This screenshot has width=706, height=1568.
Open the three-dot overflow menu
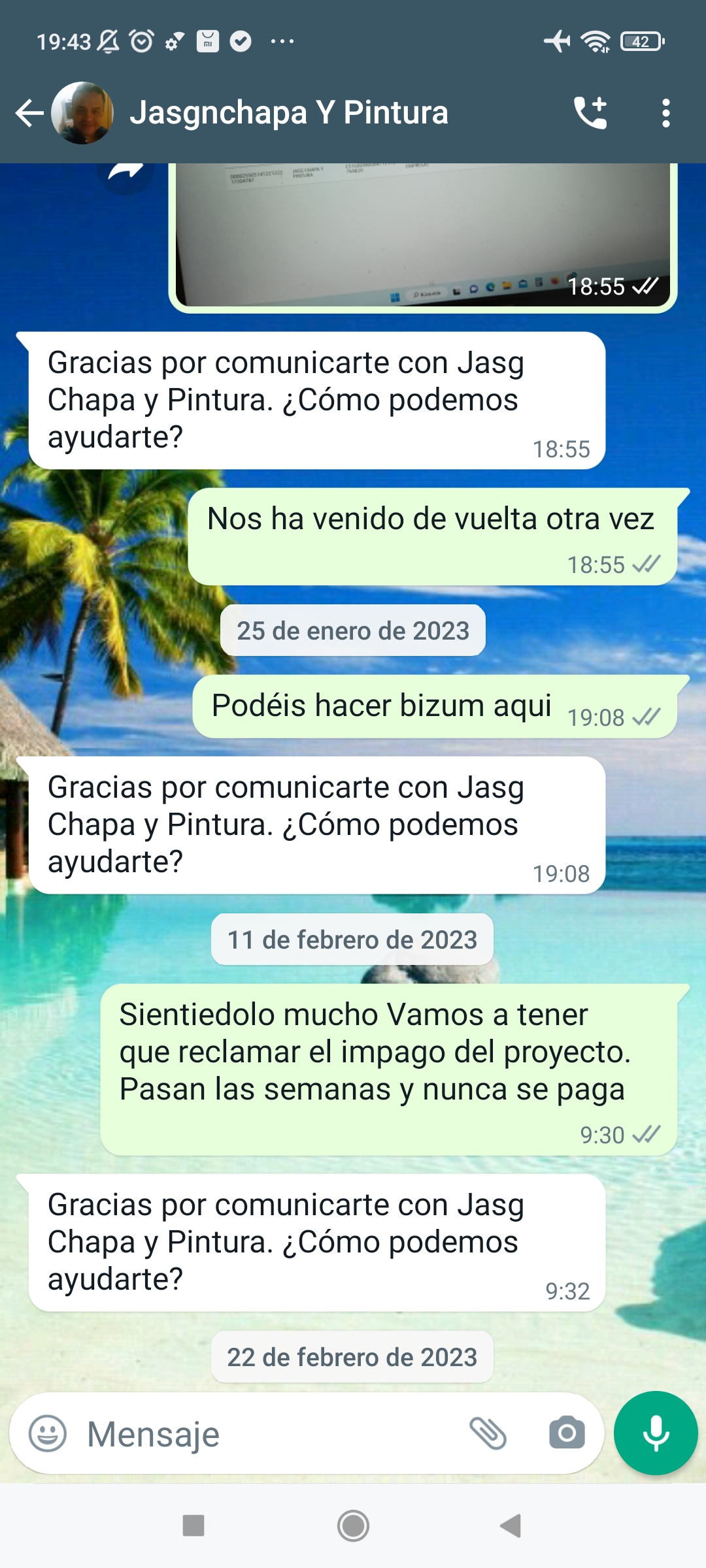pos(665,113)
